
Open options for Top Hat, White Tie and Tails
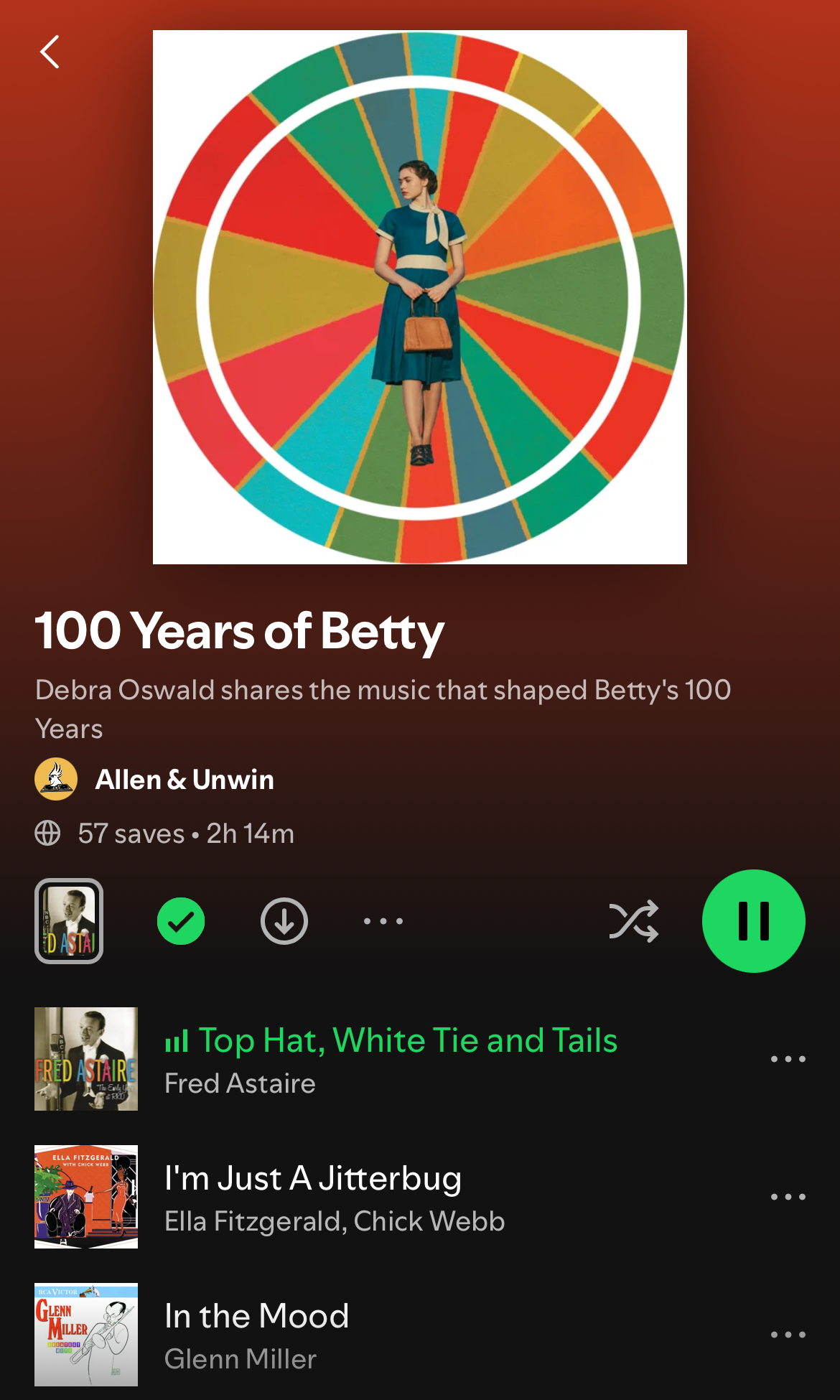[788, 1059]
